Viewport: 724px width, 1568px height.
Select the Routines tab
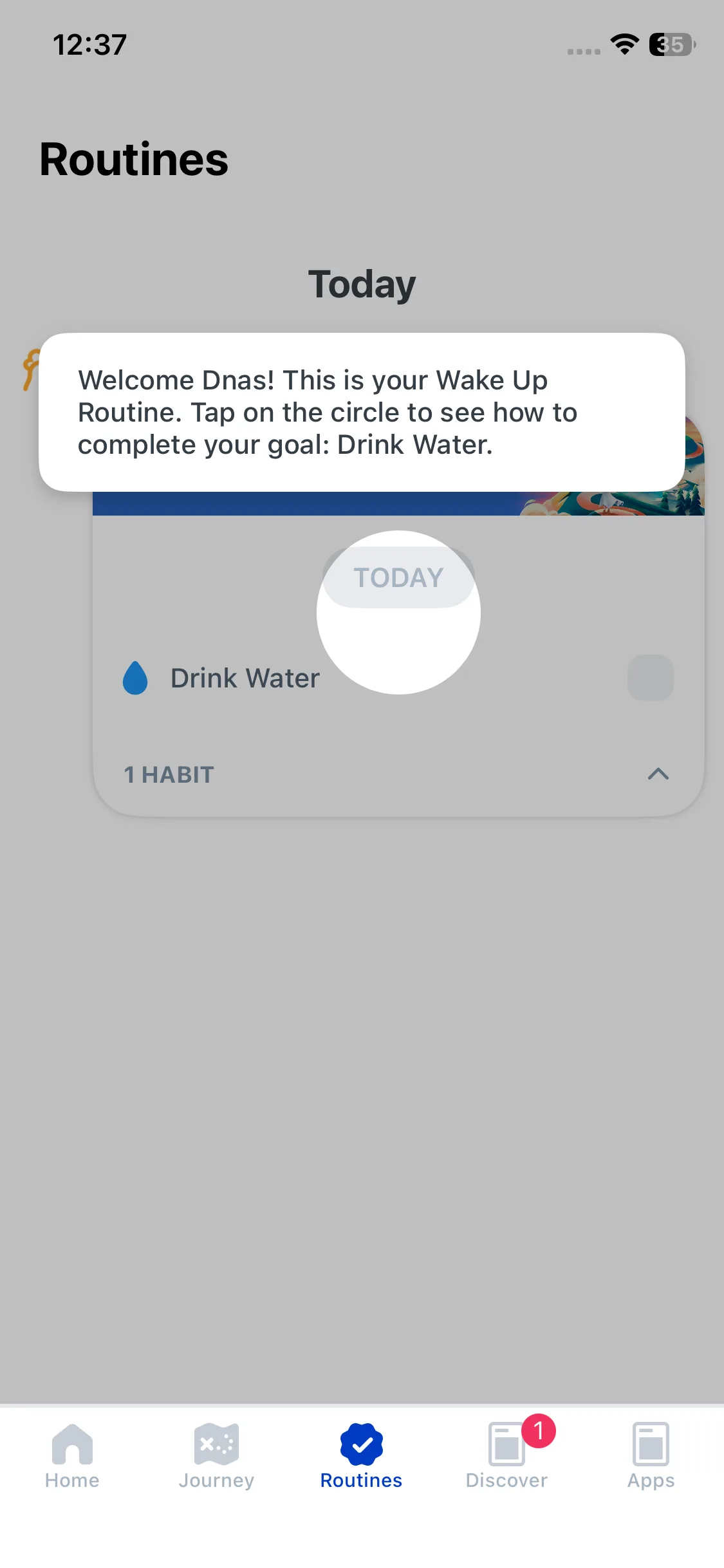tap(361, 1456)
